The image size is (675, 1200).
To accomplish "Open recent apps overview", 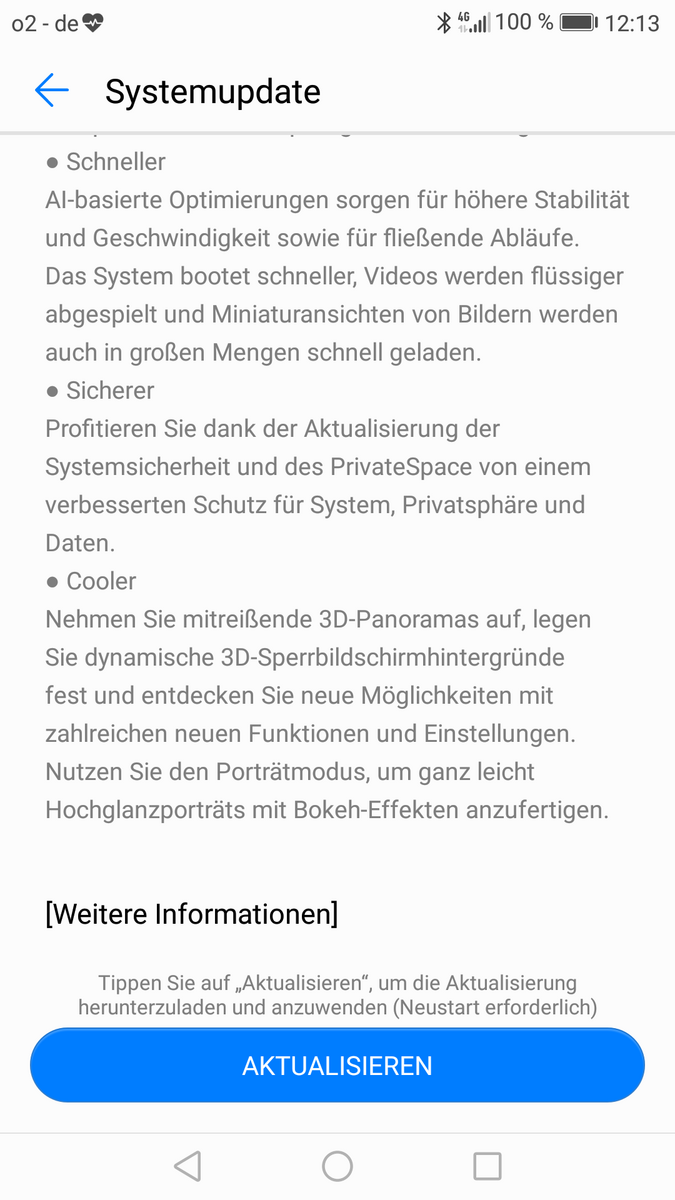I will [x=487, y=1166].
